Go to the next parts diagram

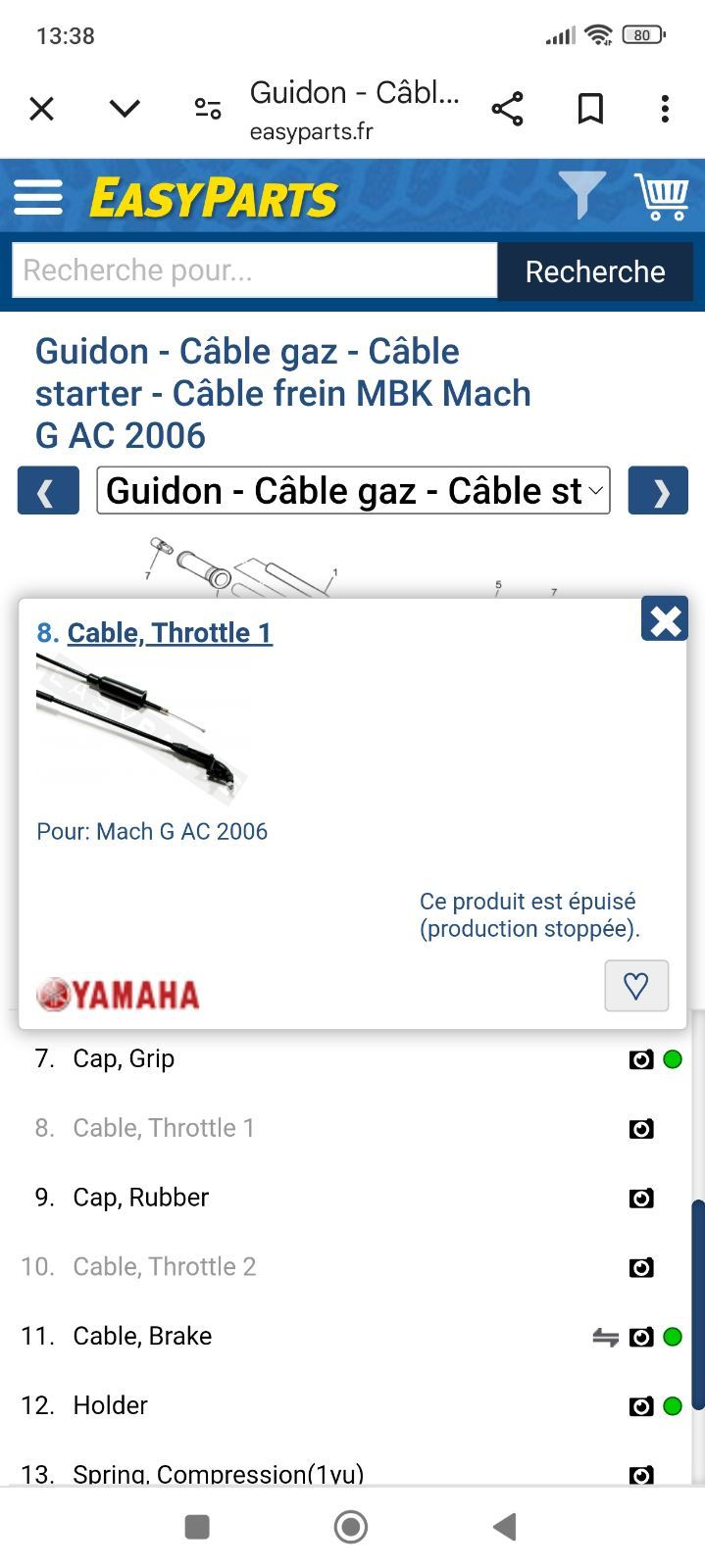point(658,491)
